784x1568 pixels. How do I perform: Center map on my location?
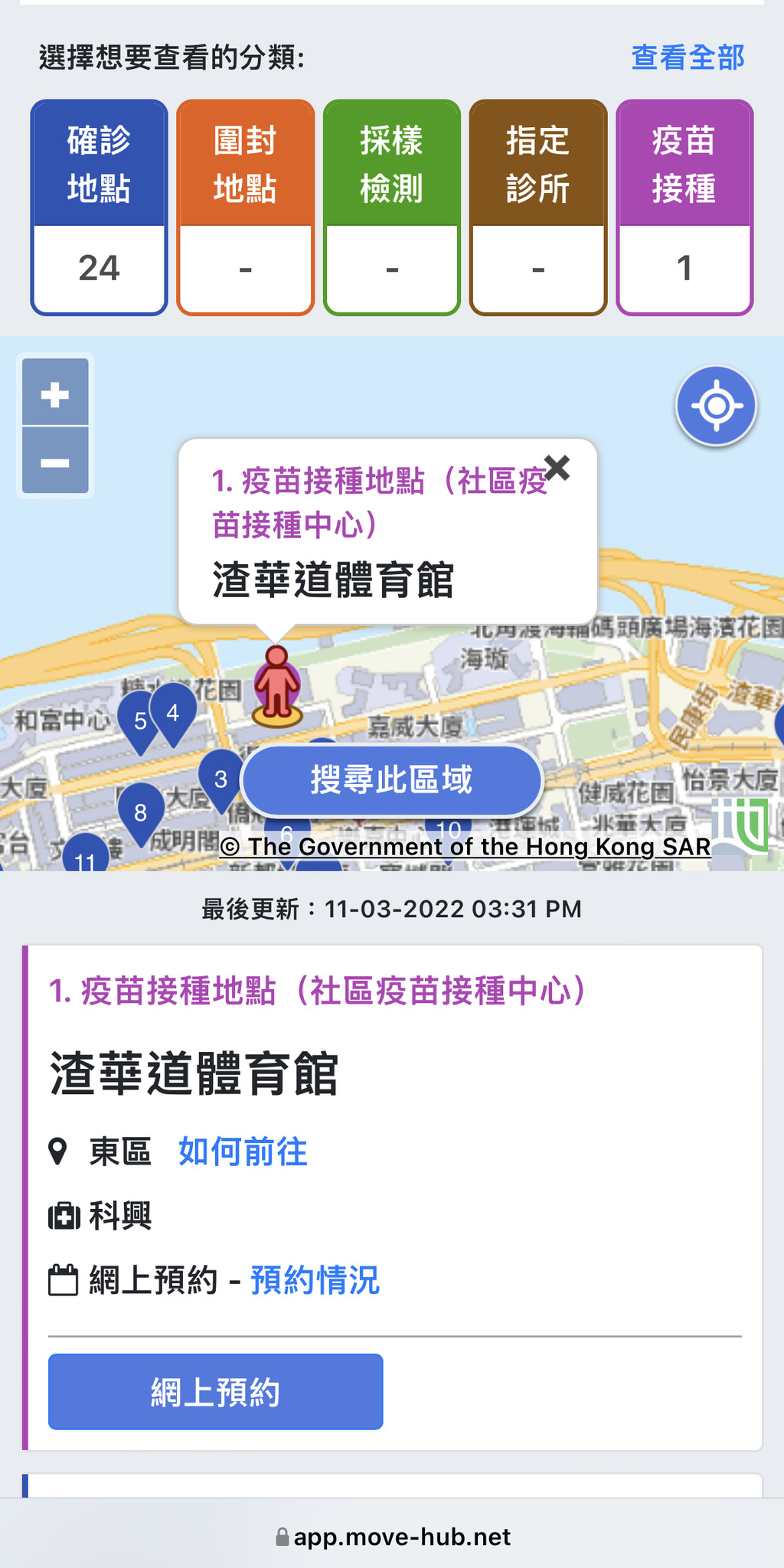[x=716, y=406]
